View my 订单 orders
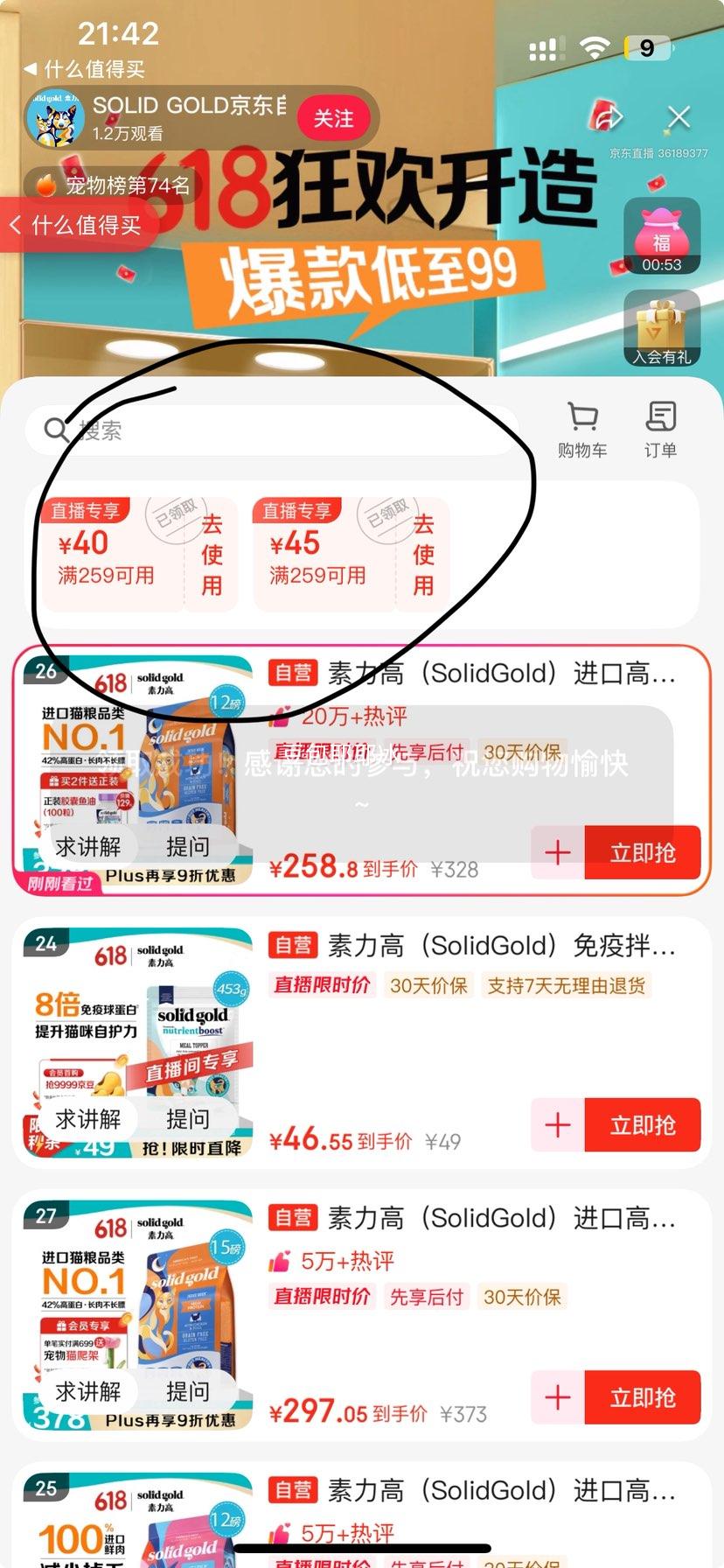The width and height of the screenshot is (724, 1568). coord(660,429)
